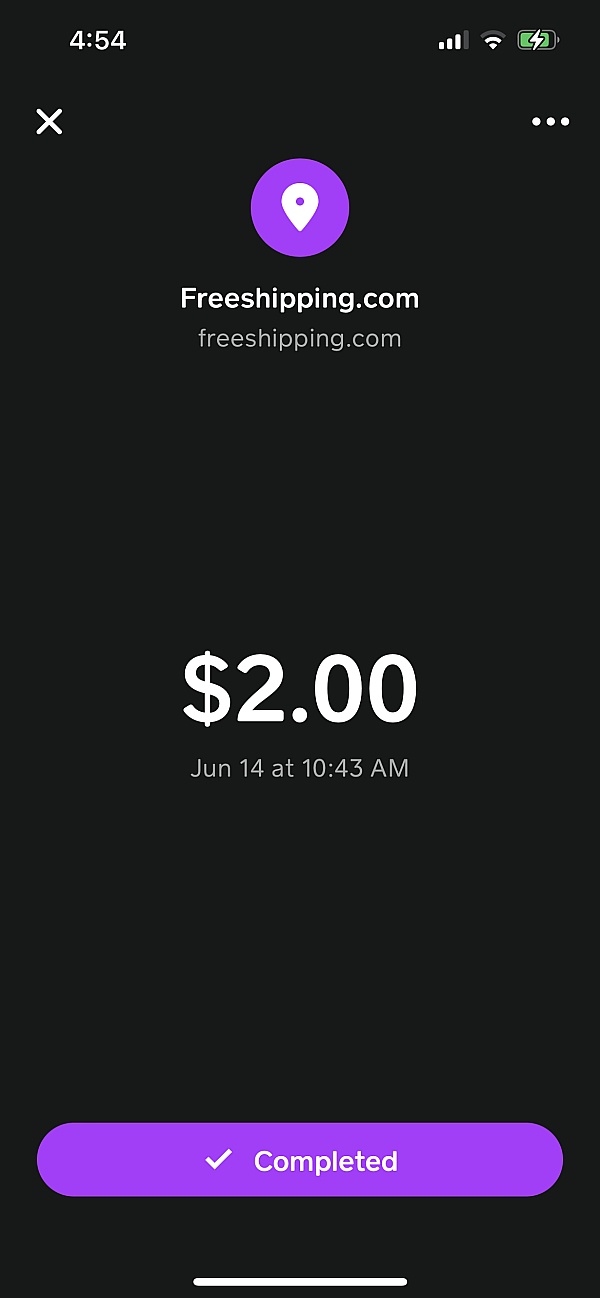This screenshot has height=1298, width=600.
Task: Open the three-dot overflow menu
Action: [550, 122]
